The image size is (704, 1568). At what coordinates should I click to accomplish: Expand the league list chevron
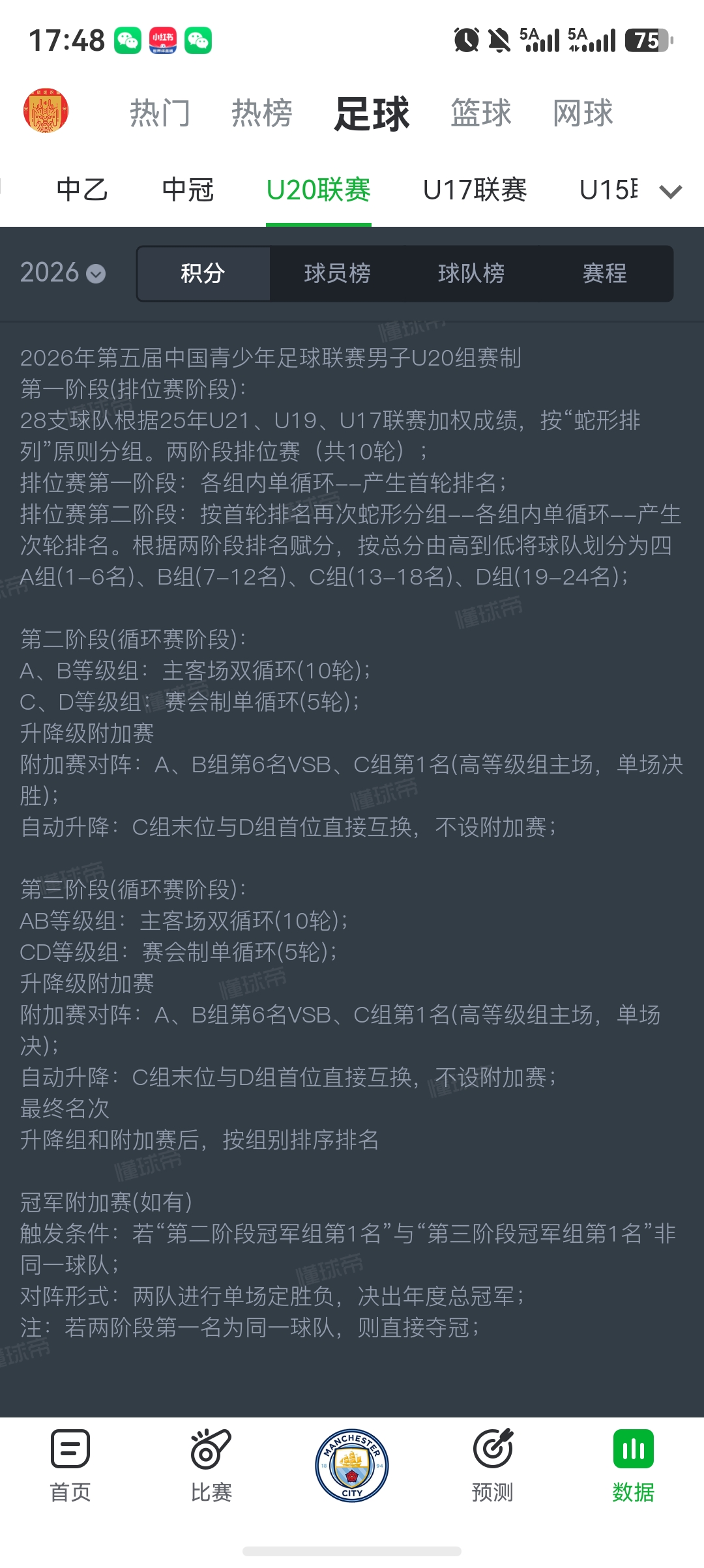pyautogui.click(x=671, y=191)
